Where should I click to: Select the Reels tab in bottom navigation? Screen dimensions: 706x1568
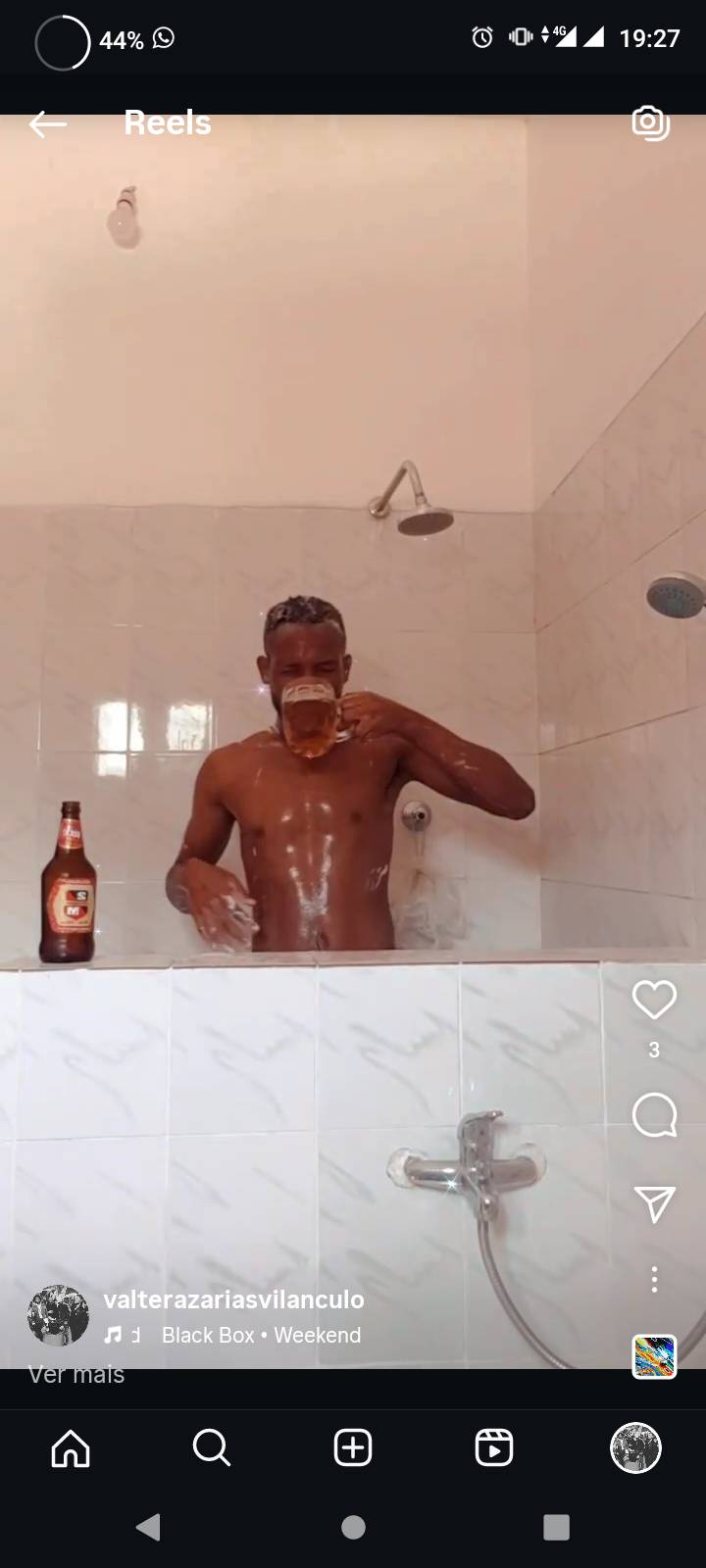point(494,1447)
